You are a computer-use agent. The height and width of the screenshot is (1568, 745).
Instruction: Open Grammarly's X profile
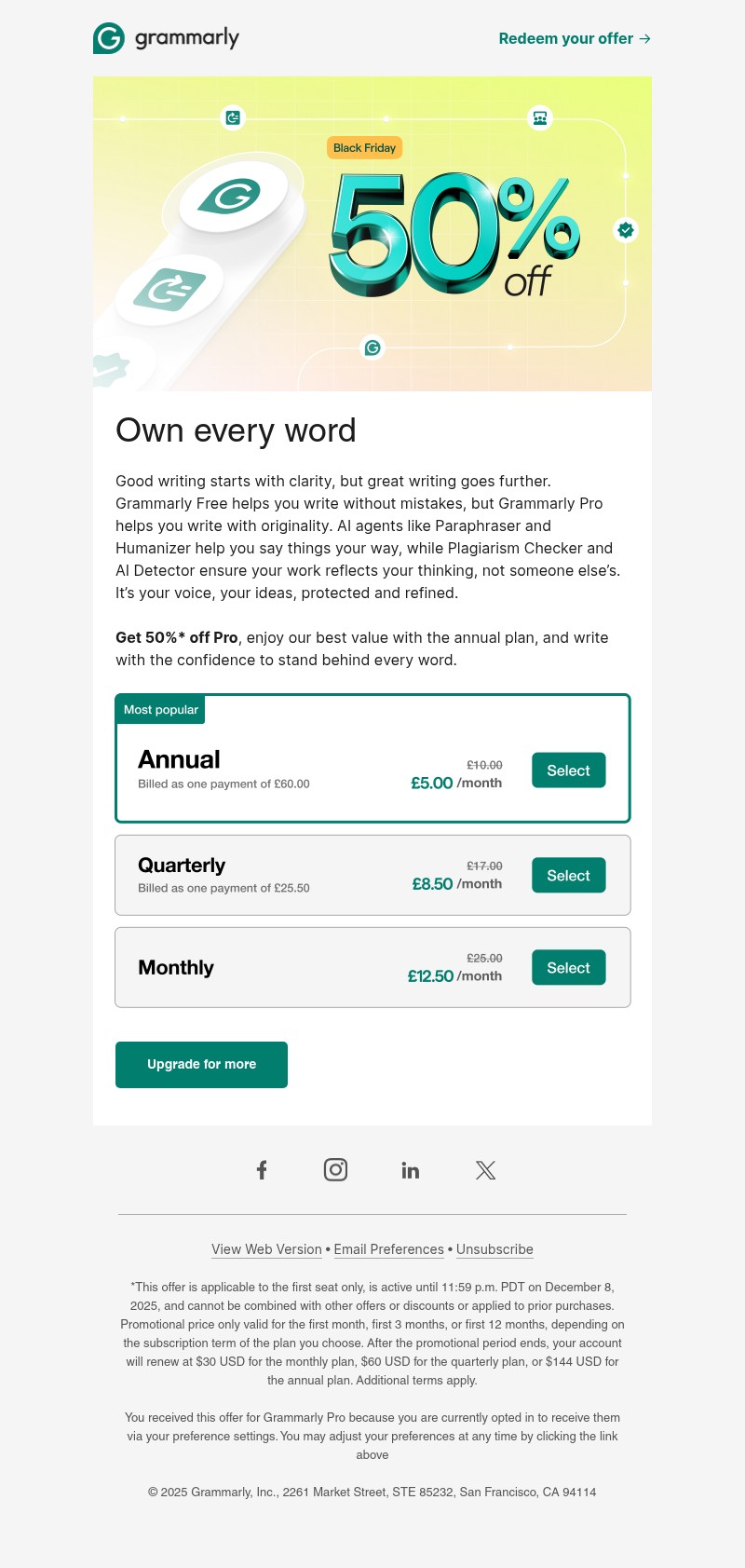[x=485, y=1169]
